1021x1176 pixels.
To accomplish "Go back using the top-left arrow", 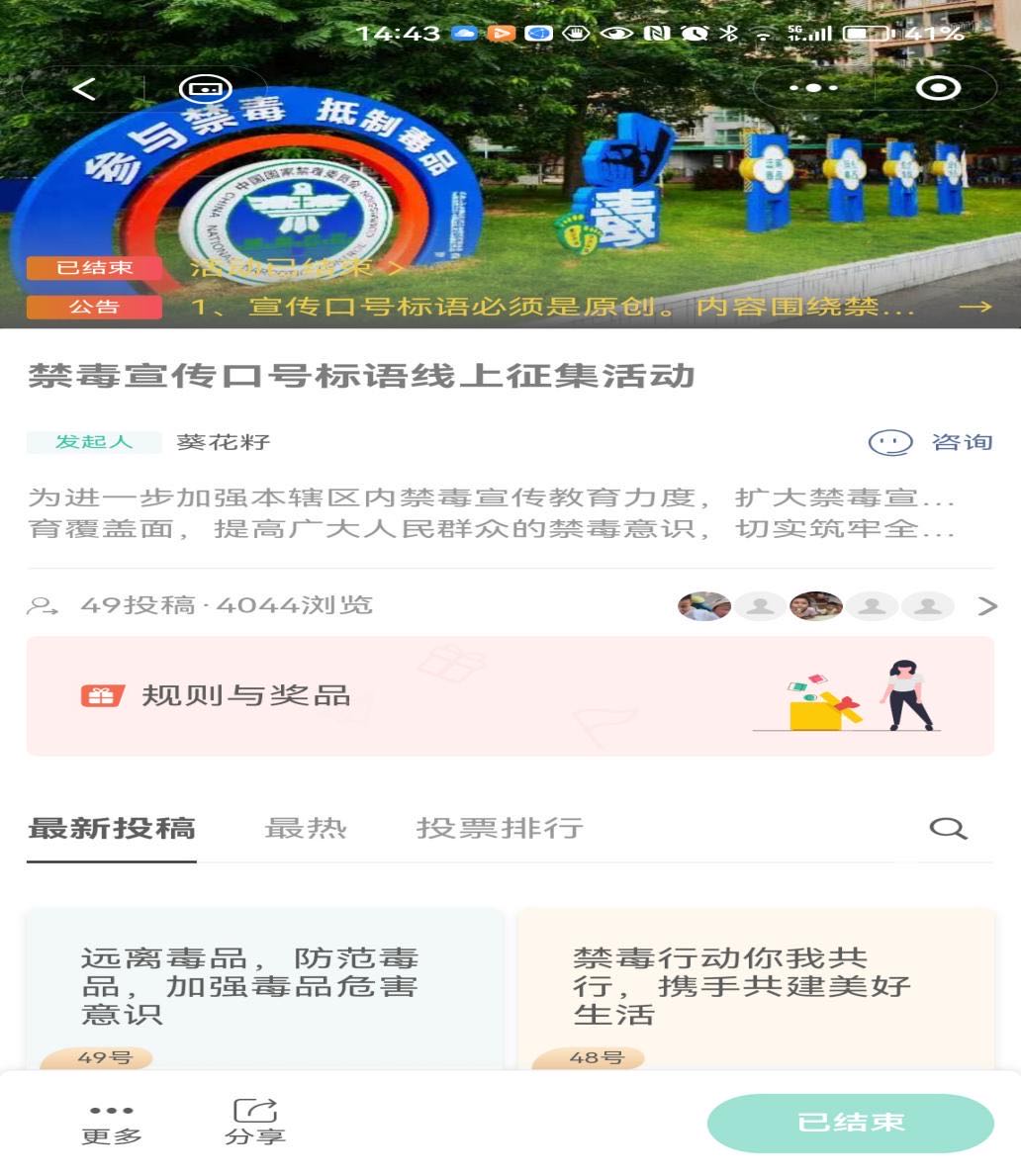I will tap(84, 89).
